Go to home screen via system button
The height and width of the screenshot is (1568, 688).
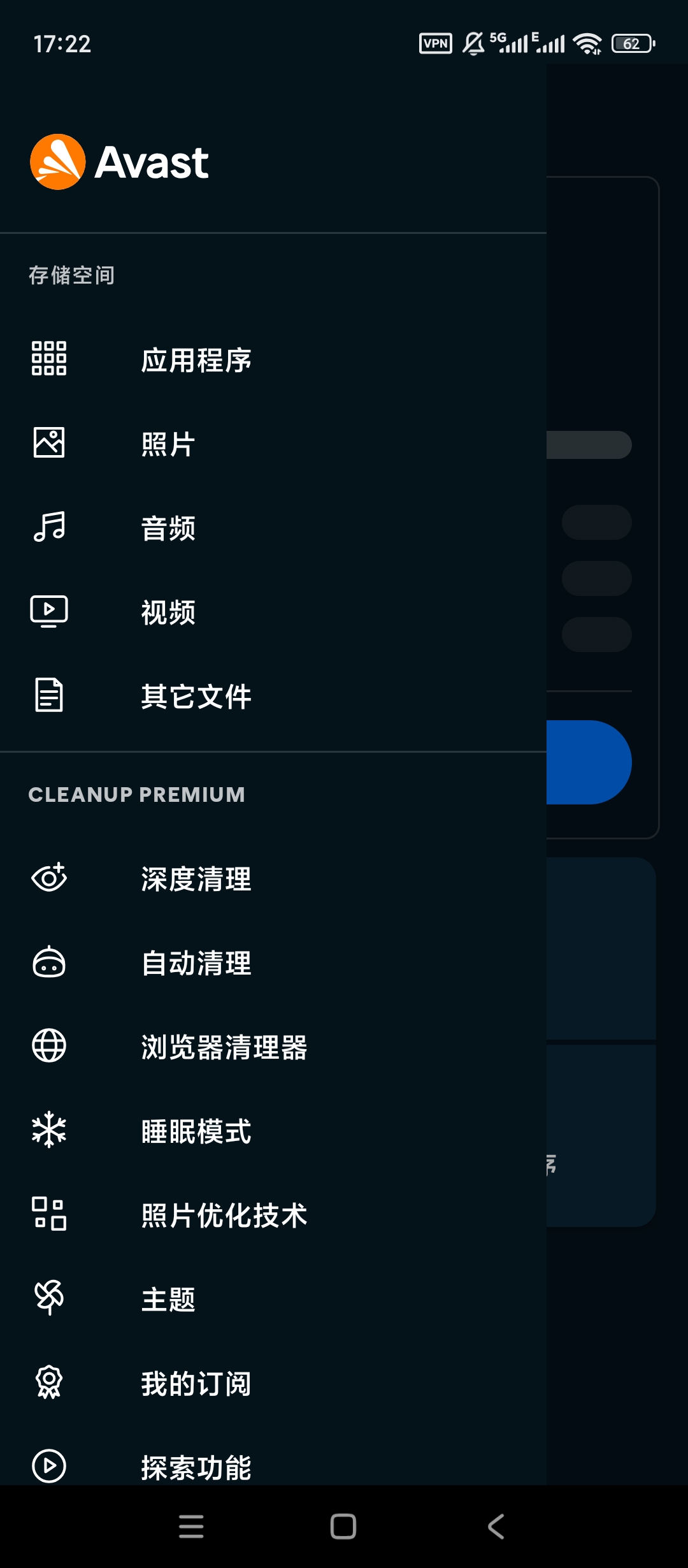(x=343, y=1527)
